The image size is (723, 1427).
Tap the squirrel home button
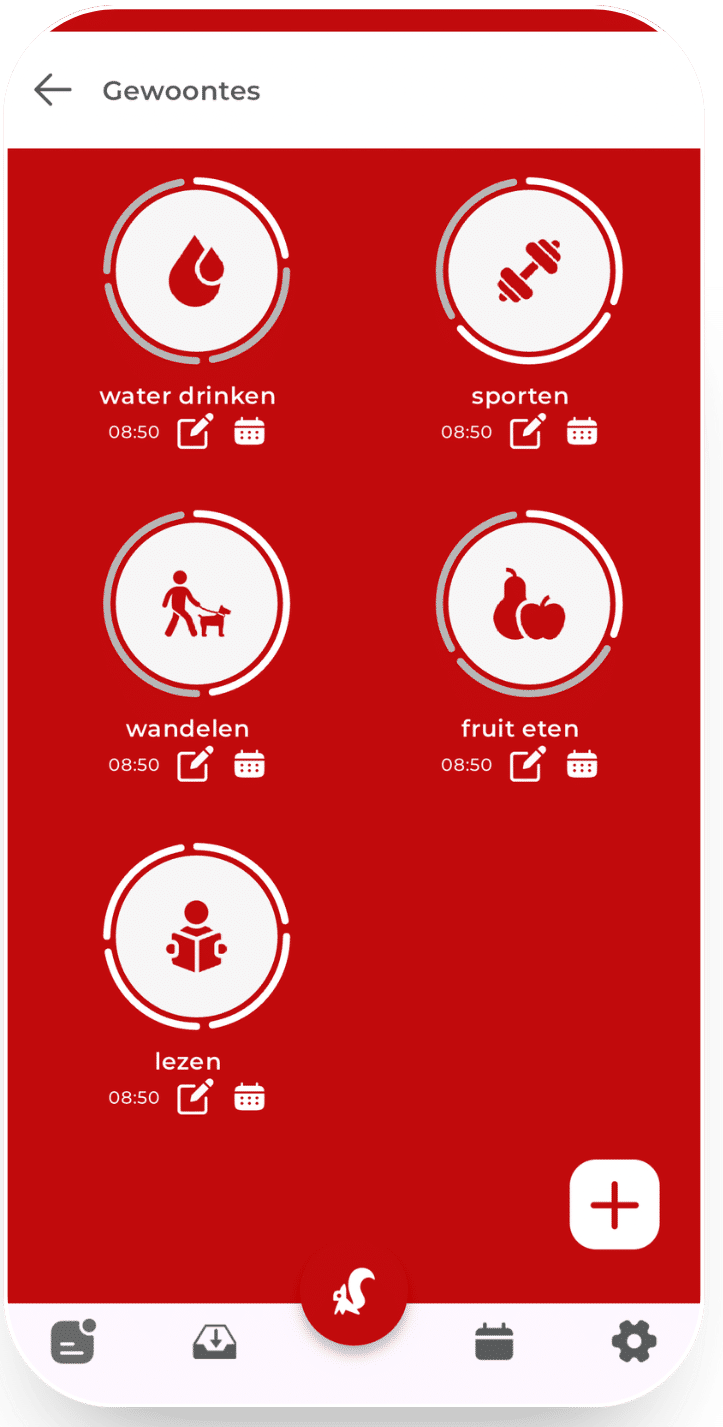pos(354,1295)
